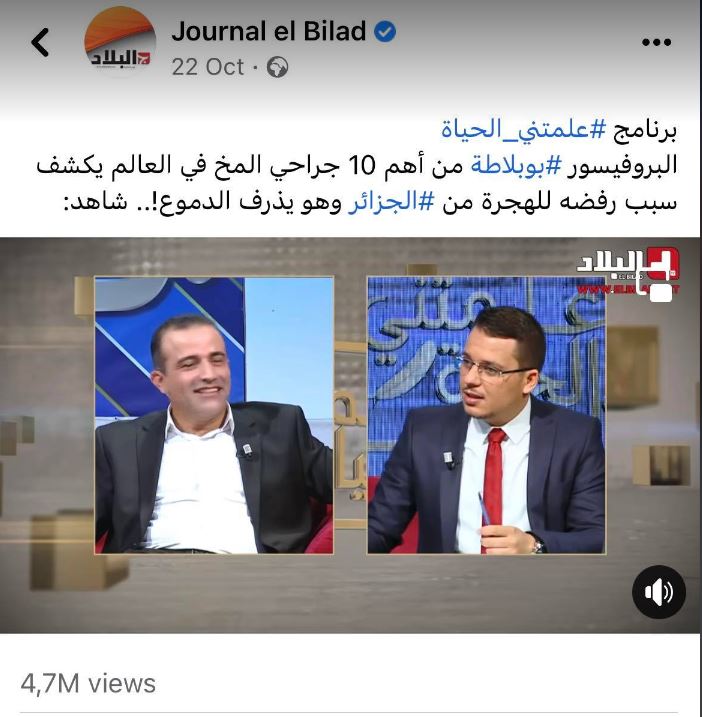Image resolution: width=702 pixels, height=717 pixels.
Task: Open the Journal el Bilad page name
Action: pos(268,32)
